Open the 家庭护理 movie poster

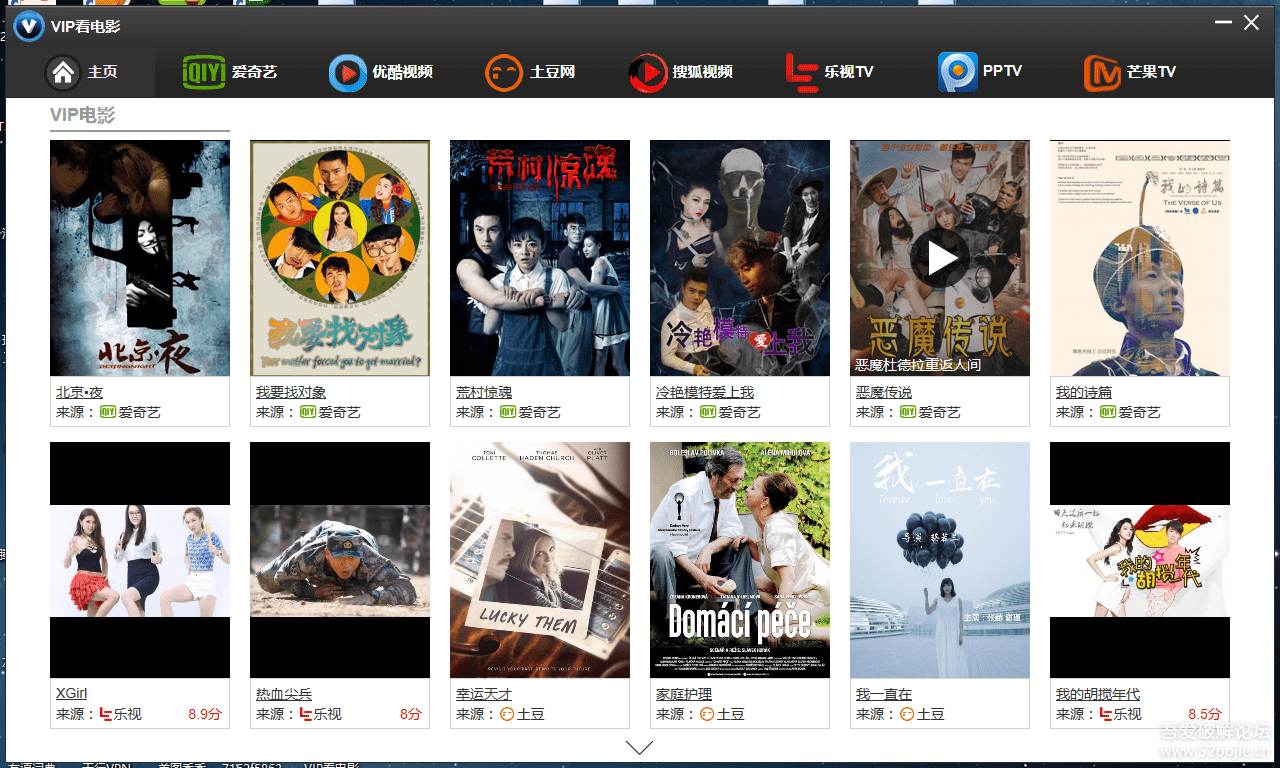click(x=740, y=560)
